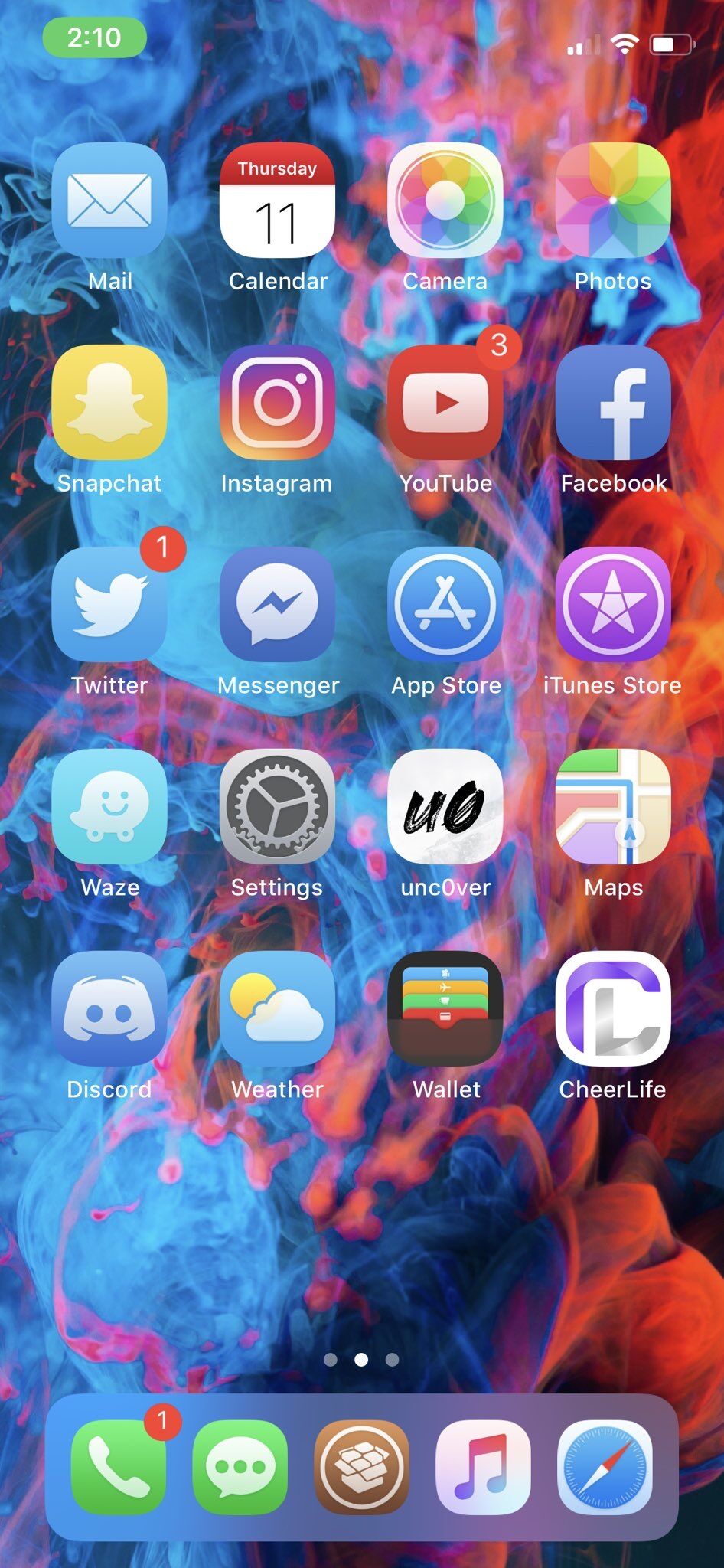Open YouTube with its notification badge

pos(446,403)
